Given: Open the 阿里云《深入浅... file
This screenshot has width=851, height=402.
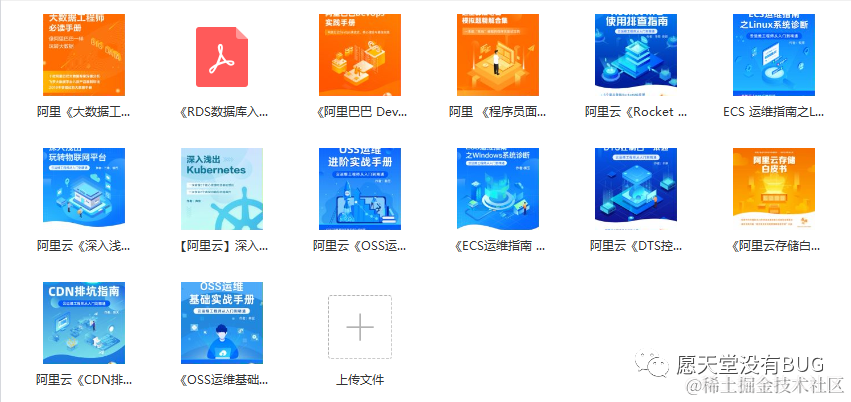Looking at the screenshot, I should [84, 190].
